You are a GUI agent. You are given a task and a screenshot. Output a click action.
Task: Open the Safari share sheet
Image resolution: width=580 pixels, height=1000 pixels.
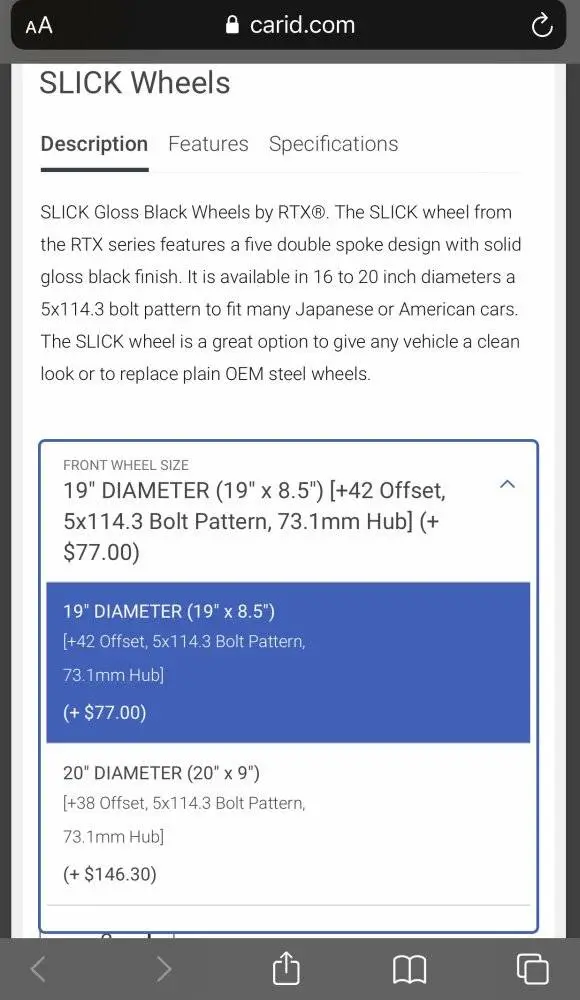286,967
